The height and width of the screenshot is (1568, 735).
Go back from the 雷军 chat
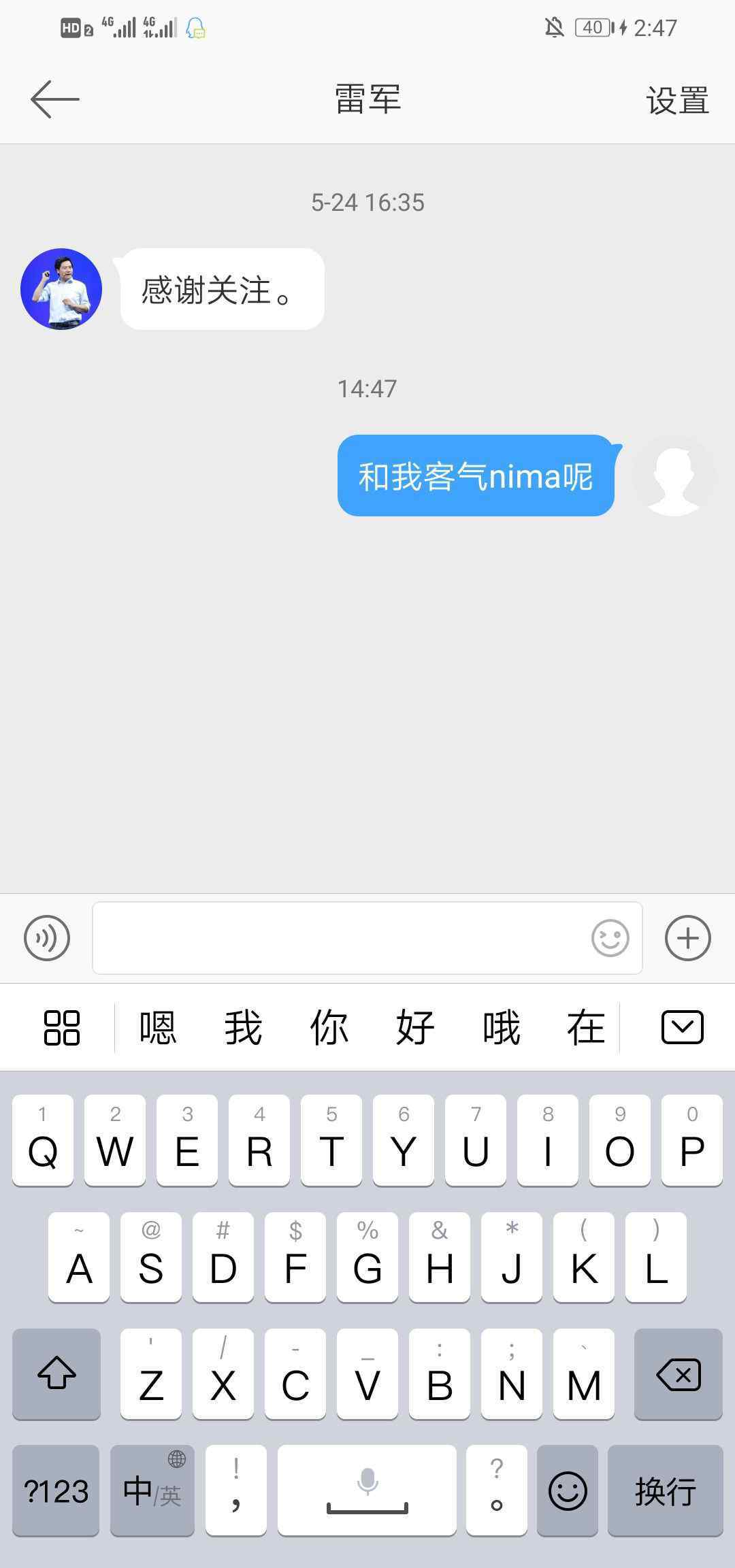(x=54, y=99)
